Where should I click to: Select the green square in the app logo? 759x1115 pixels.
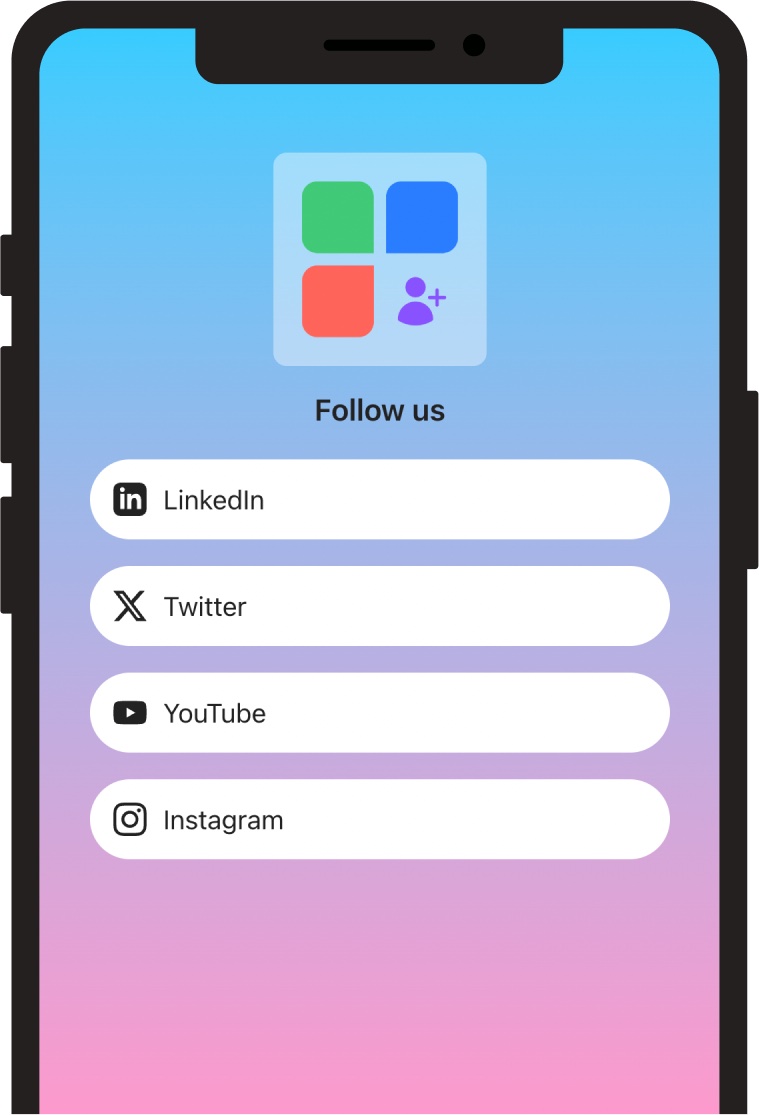(x=337, y=216)
